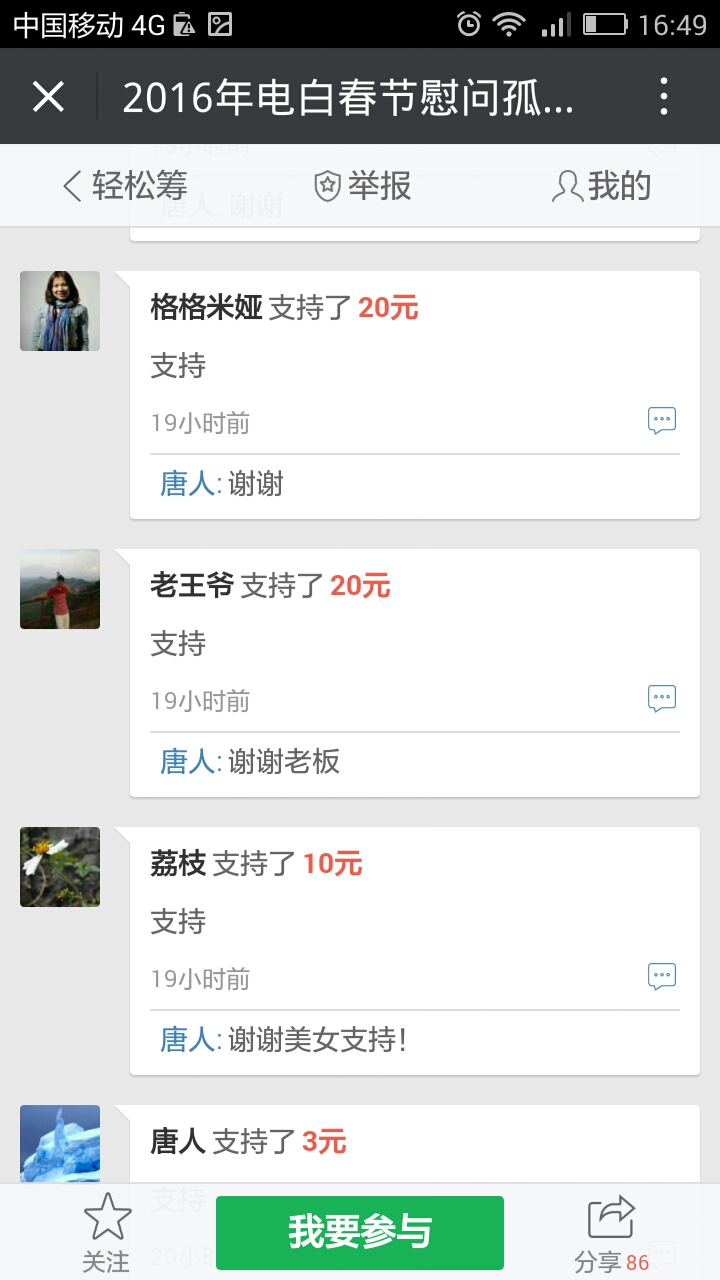View 老王爷's profile avatar
720x1280 pixels.
click(x=60, y=589)
